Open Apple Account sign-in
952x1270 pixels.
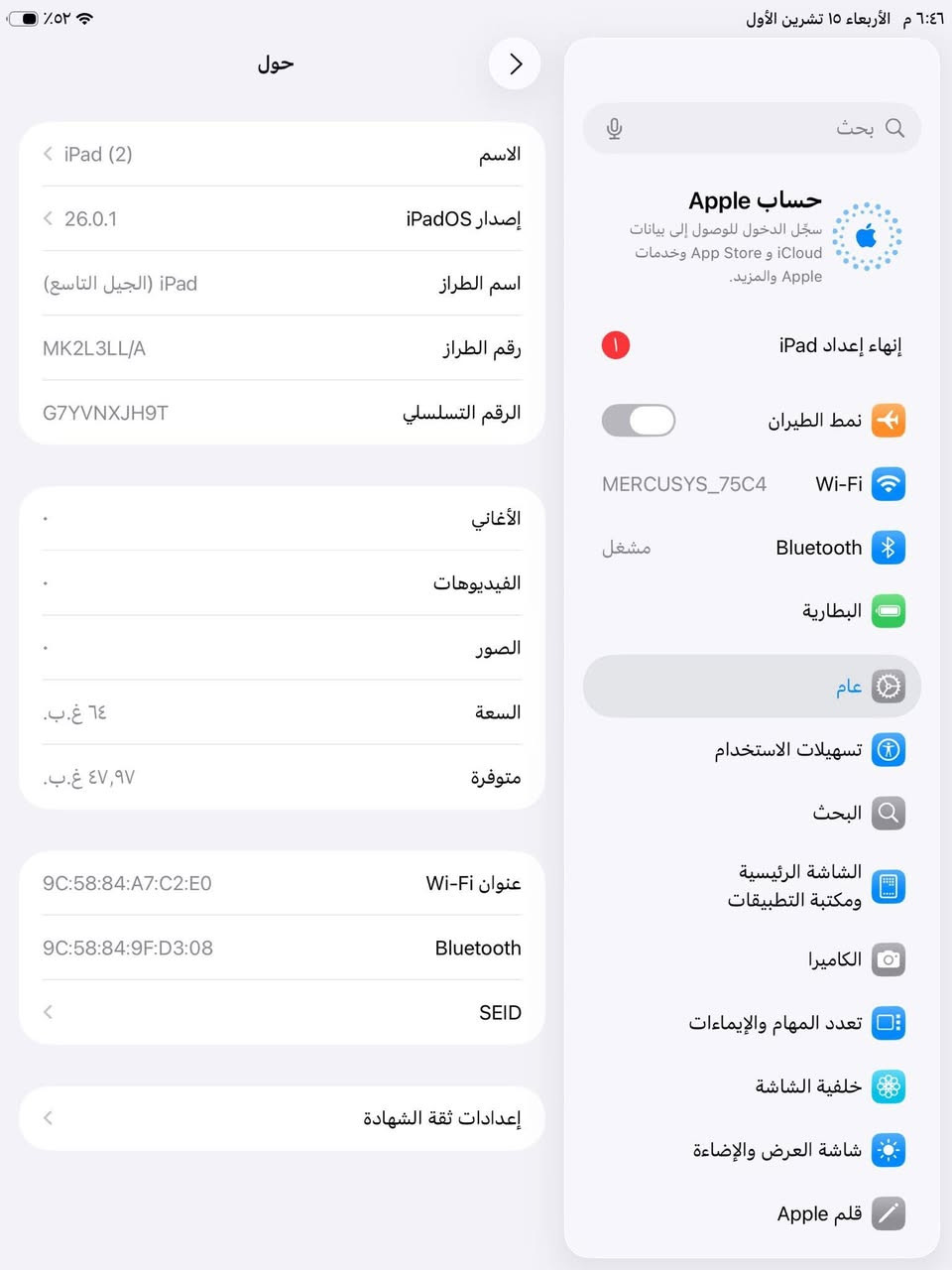coord(754,236)
